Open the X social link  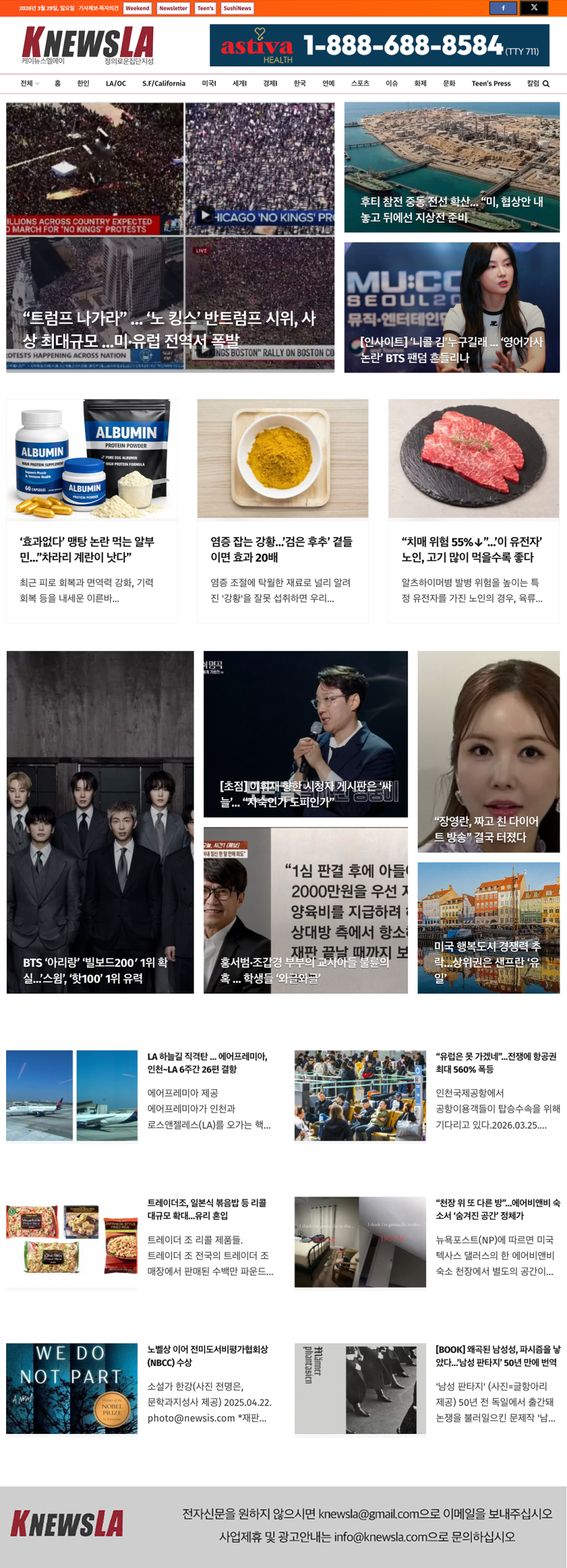pos(534,8)
